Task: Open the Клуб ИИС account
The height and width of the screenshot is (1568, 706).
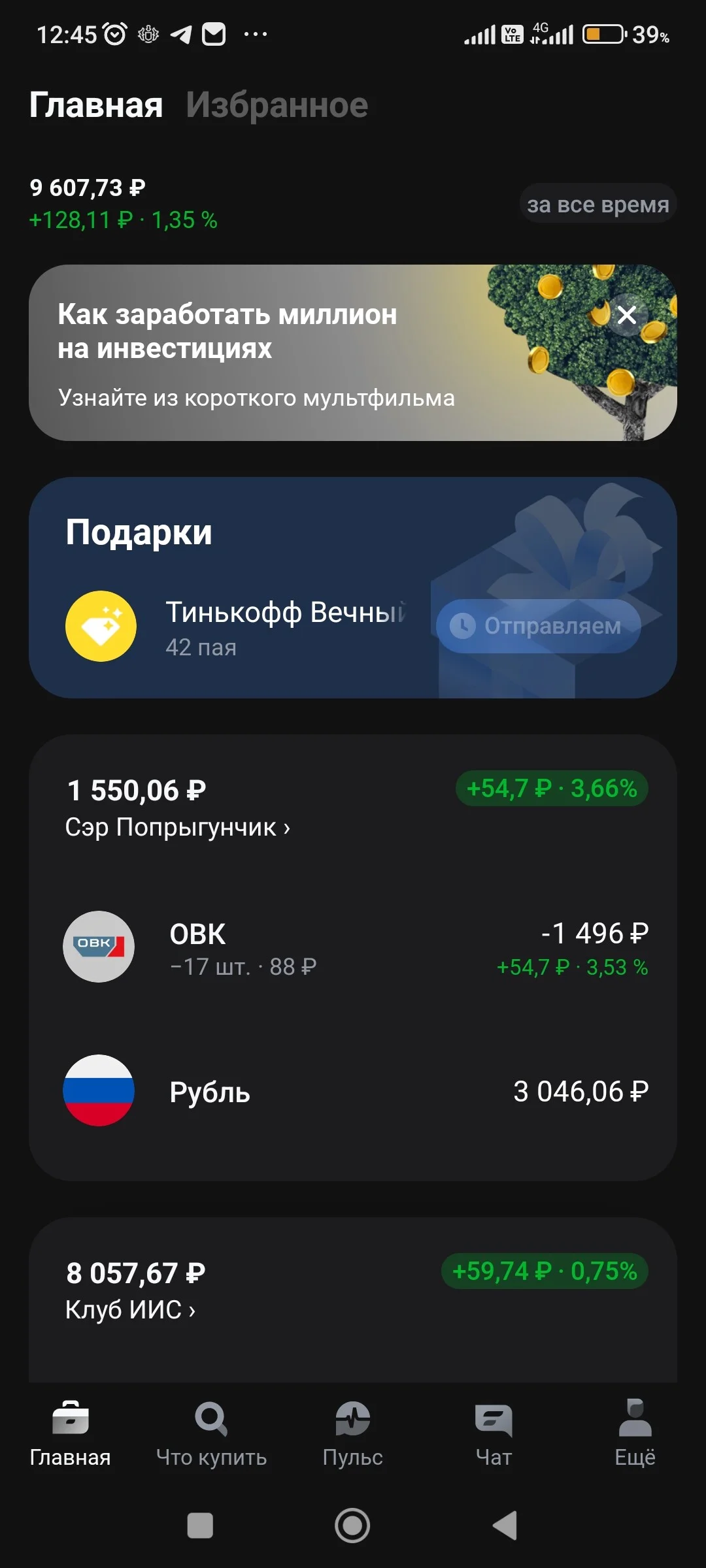Action: click(130, 1310)
